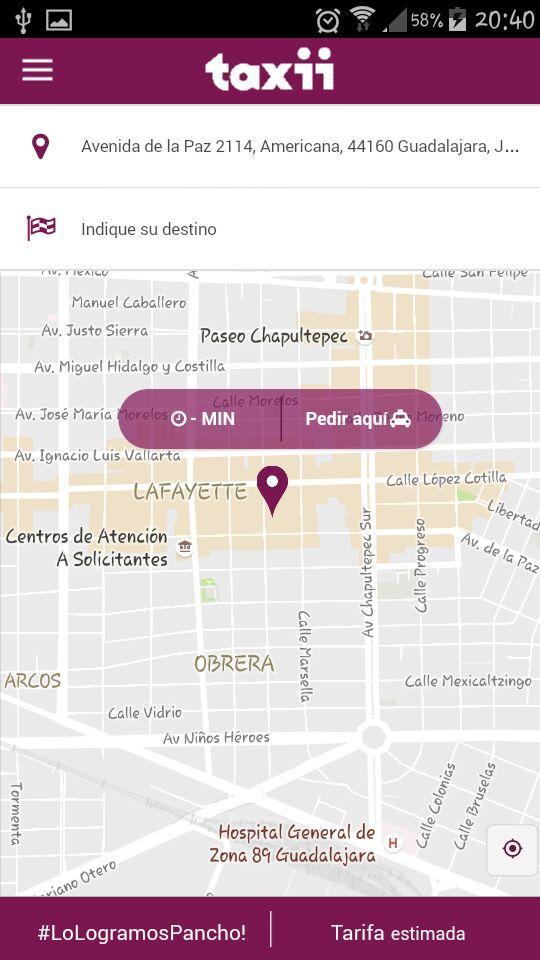This screenshot has width=540, height=960.
Task: Center the map on my location
Action: tap(512, 849)
